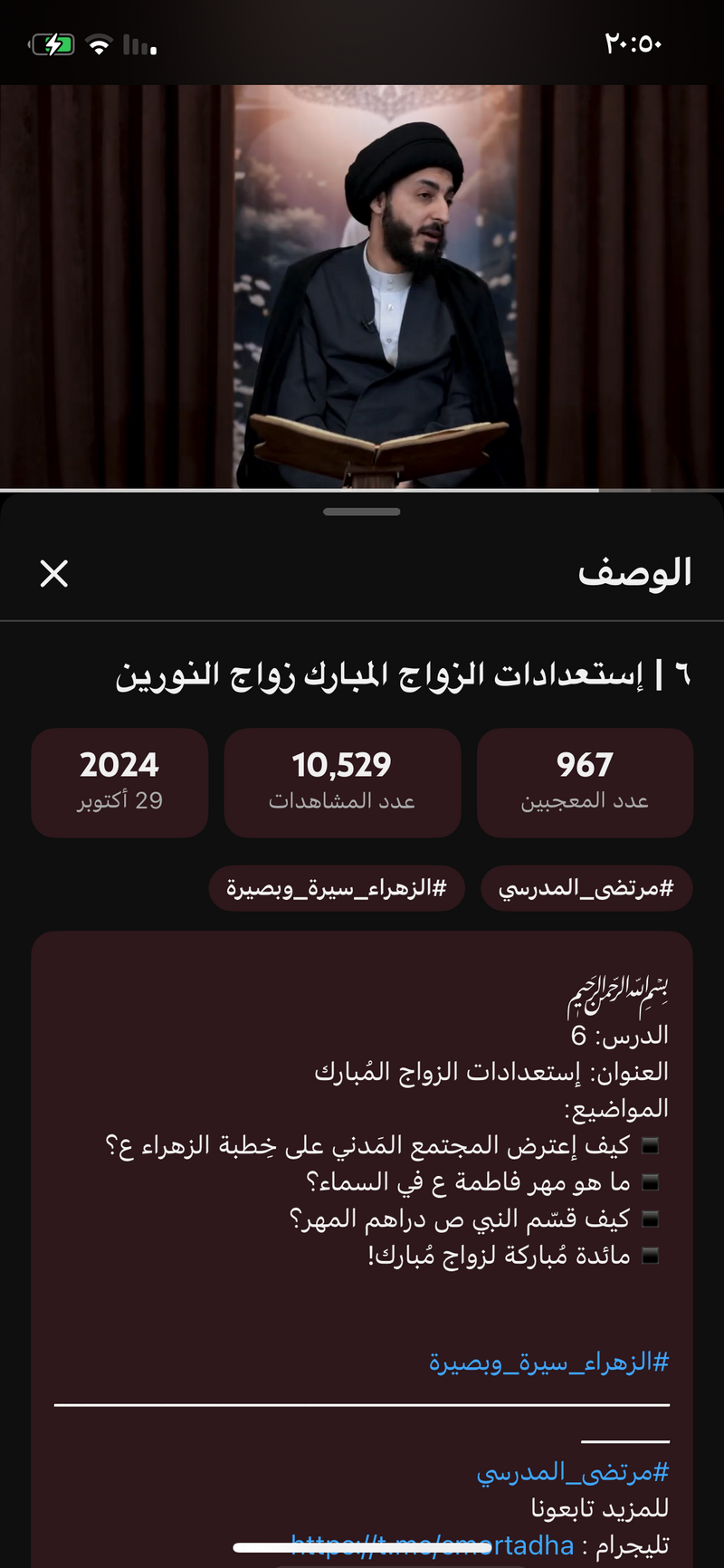Tap the video player to show controls
The width and height of the screenshot is (724, 1568).
[x=362, y=286]
